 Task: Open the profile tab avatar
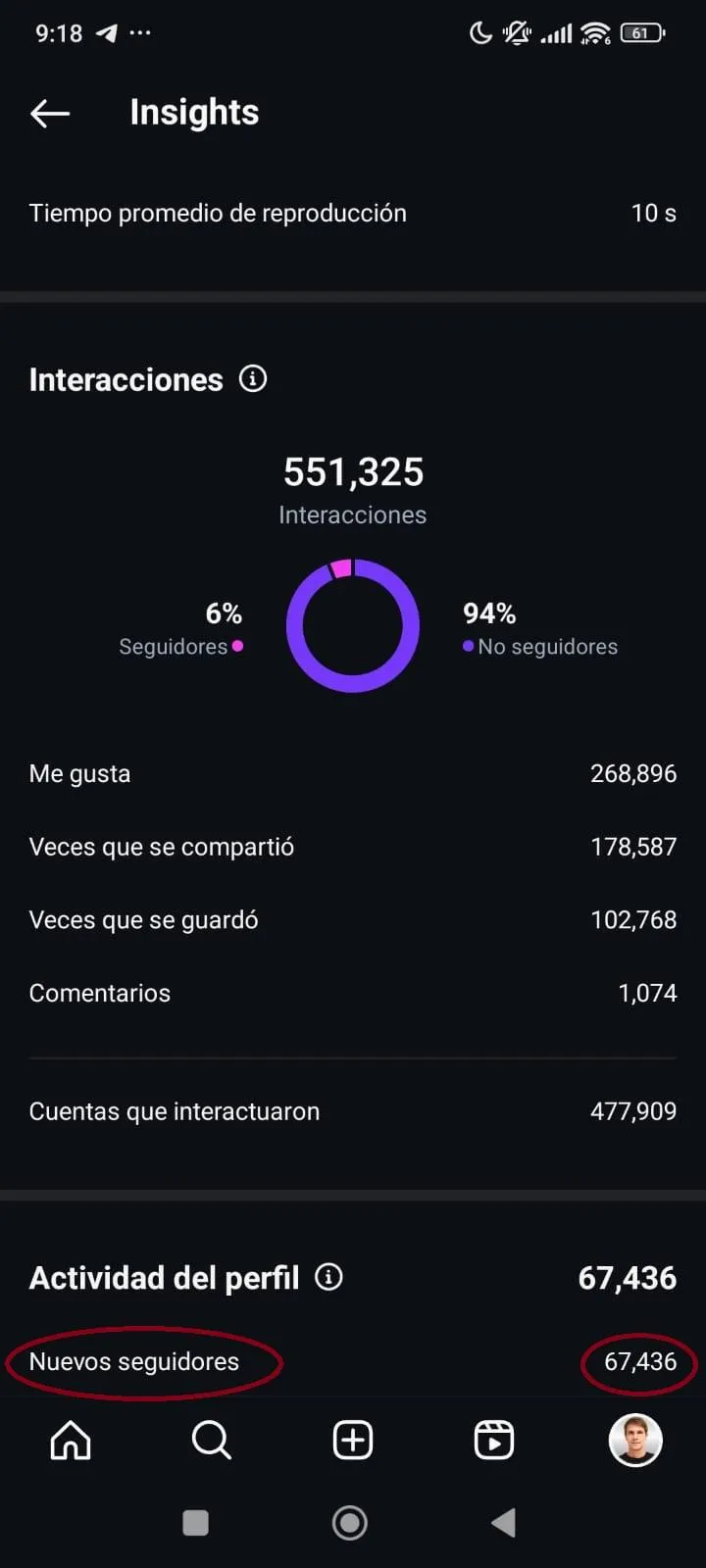coord(635,1441)
